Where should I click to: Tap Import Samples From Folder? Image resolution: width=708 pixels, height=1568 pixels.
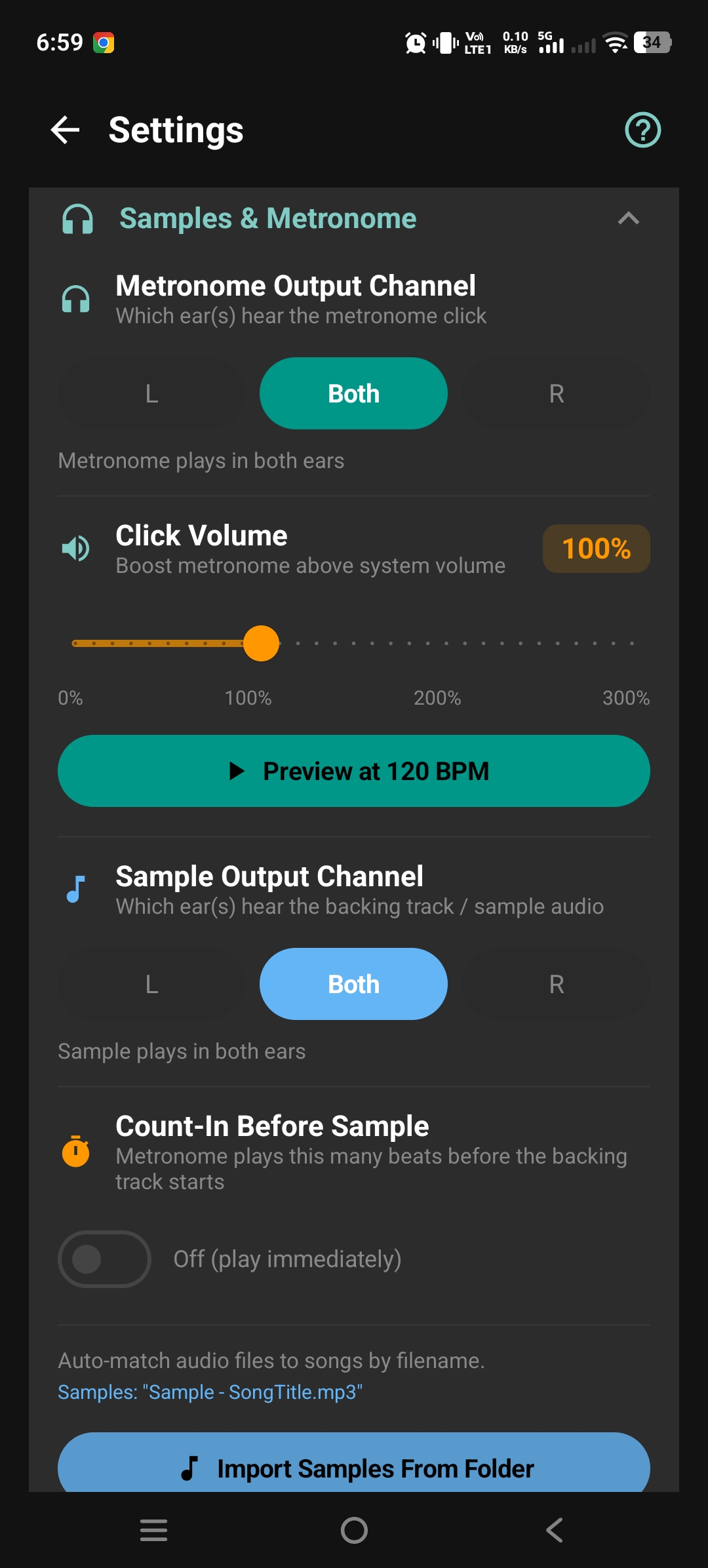pos(354,1468)
